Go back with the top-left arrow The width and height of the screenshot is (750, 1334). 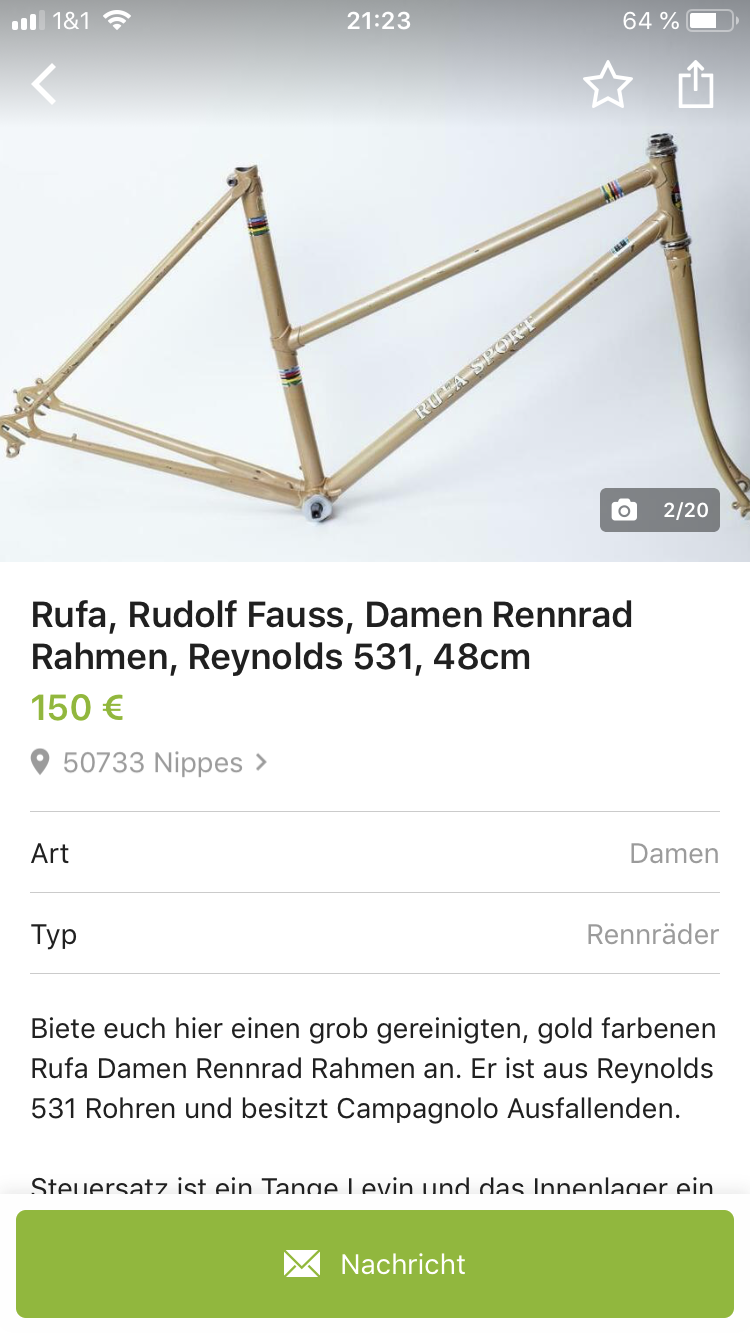45,84
